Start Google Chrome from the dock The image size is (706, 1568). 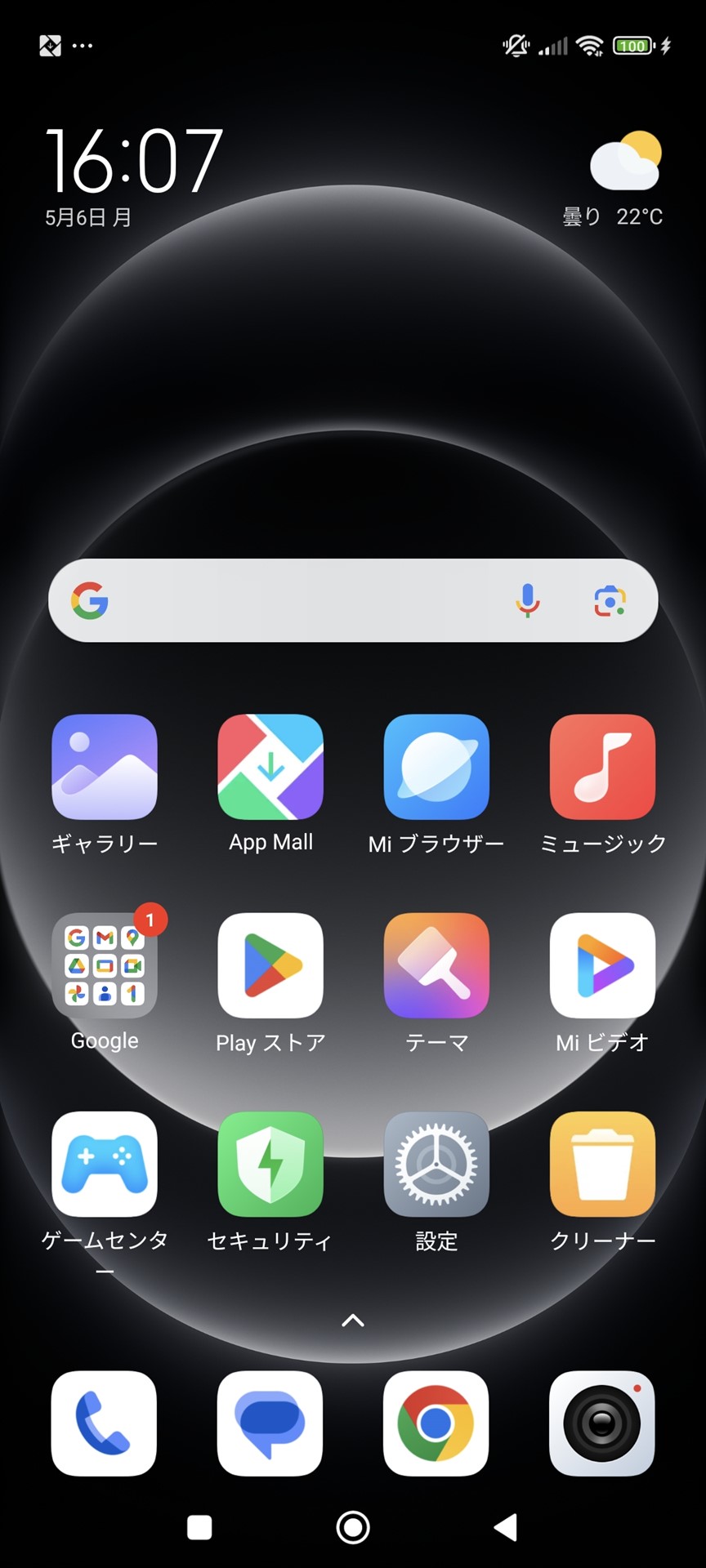click(x=436, y=1424)
